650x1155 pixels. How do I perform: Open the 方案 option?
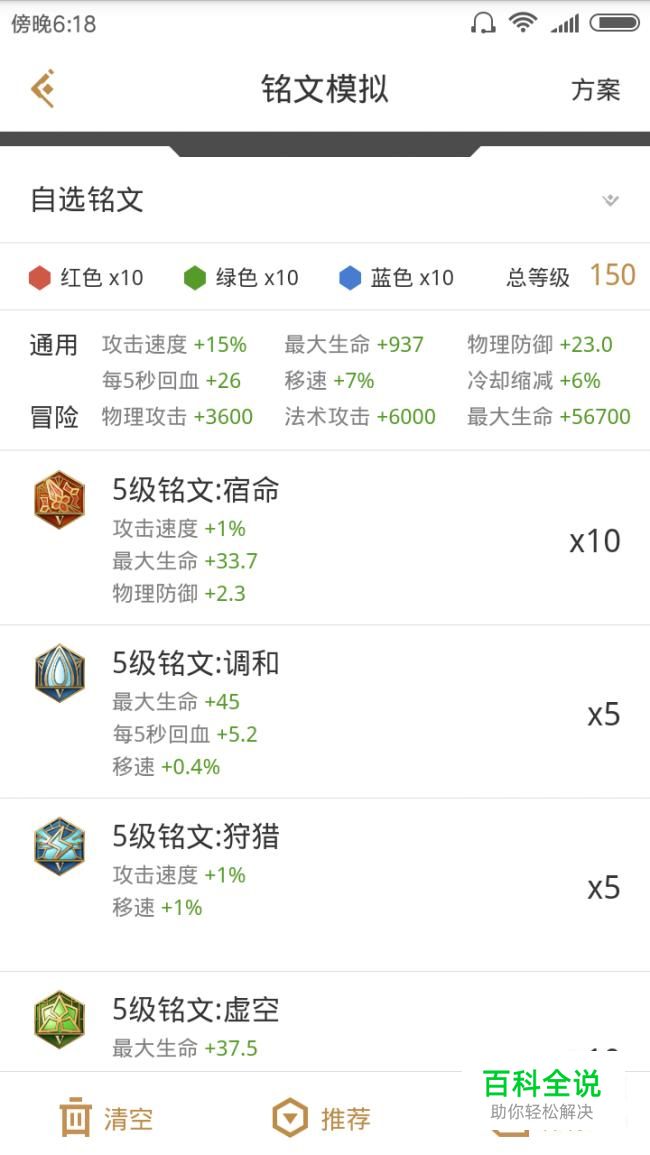[595, 90]
